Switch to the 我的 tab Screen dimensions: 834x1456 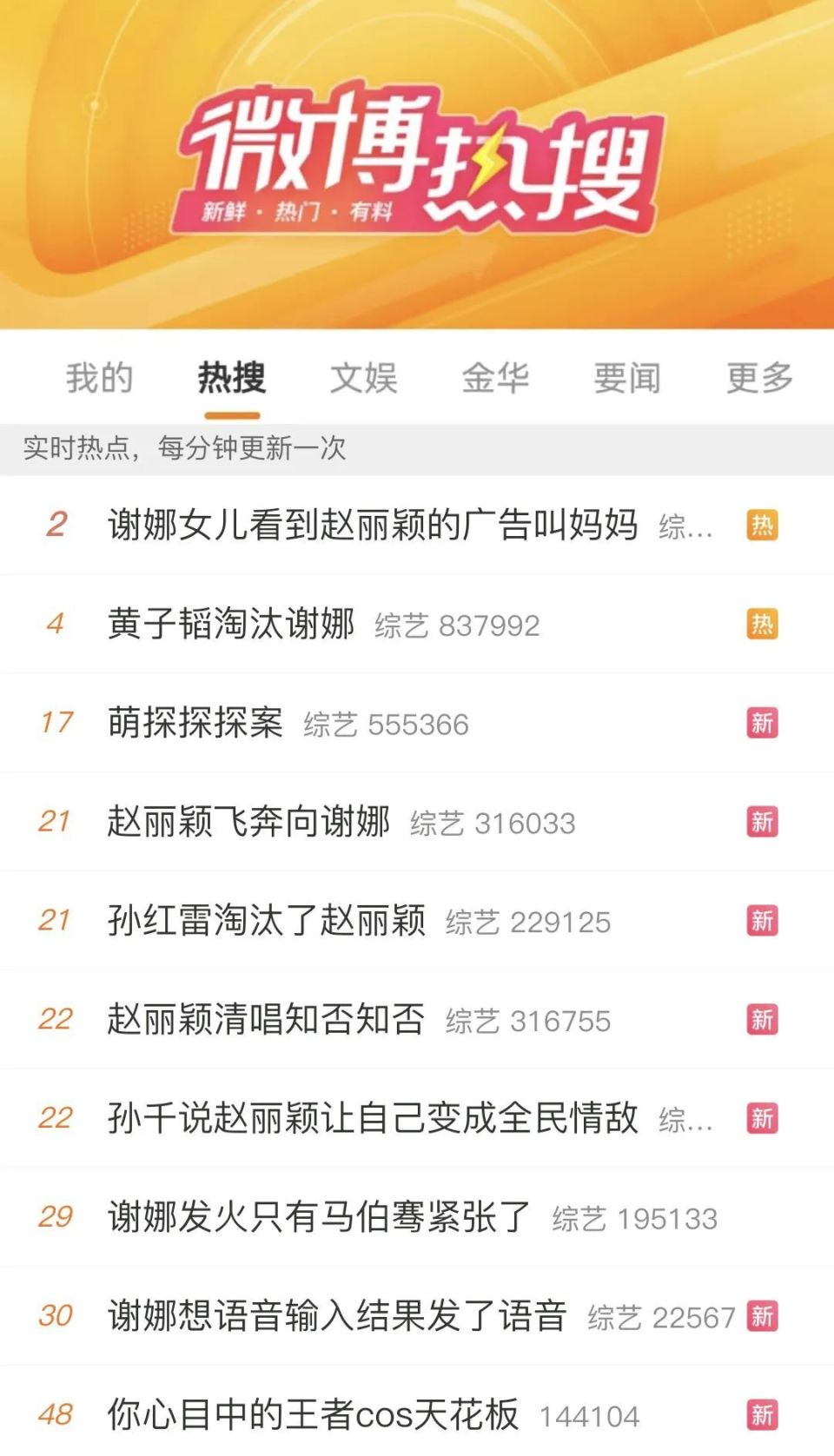point(98,377)
